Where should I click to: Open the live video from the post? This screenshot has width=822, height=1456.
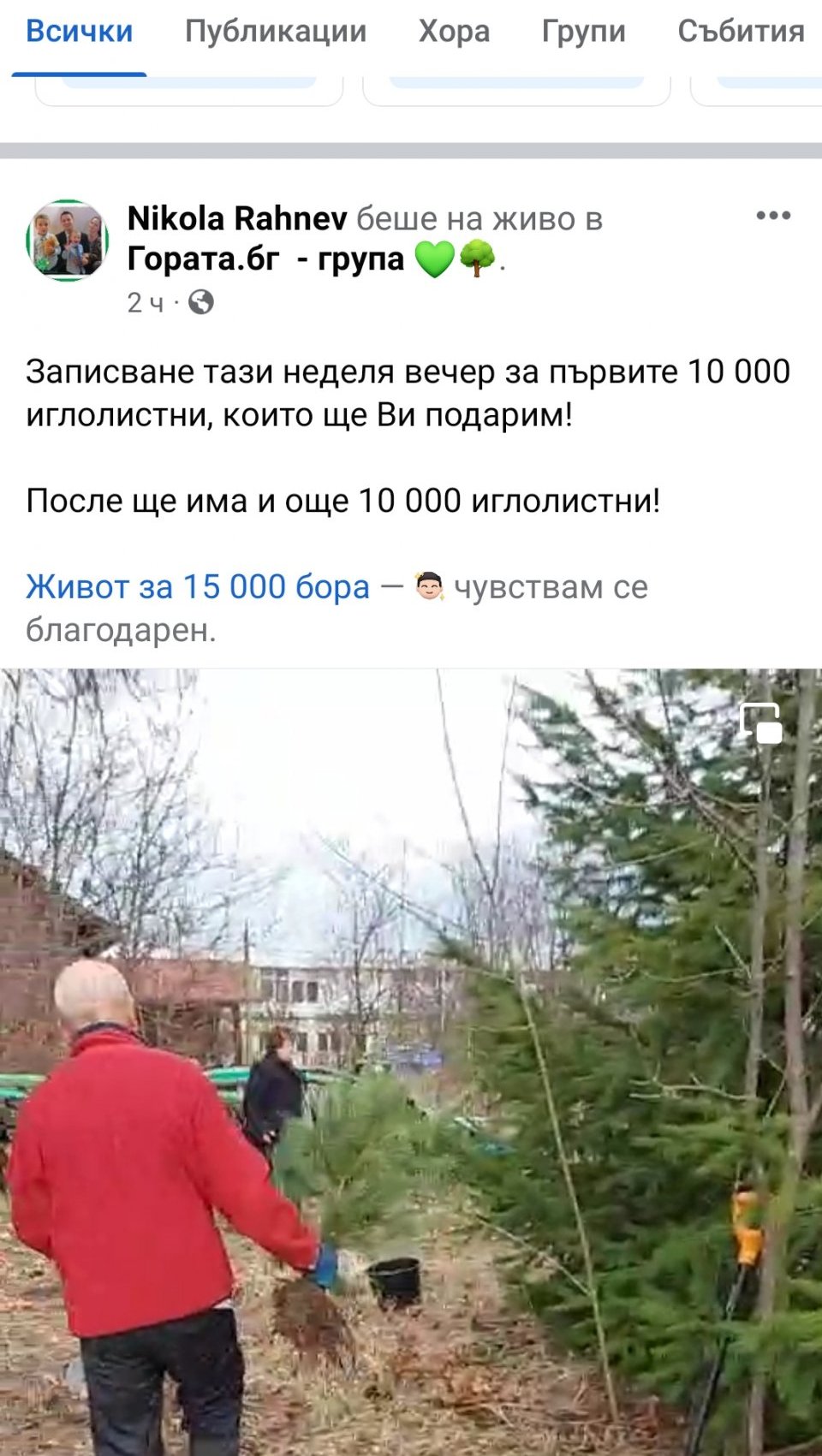tap(411, 1061)
